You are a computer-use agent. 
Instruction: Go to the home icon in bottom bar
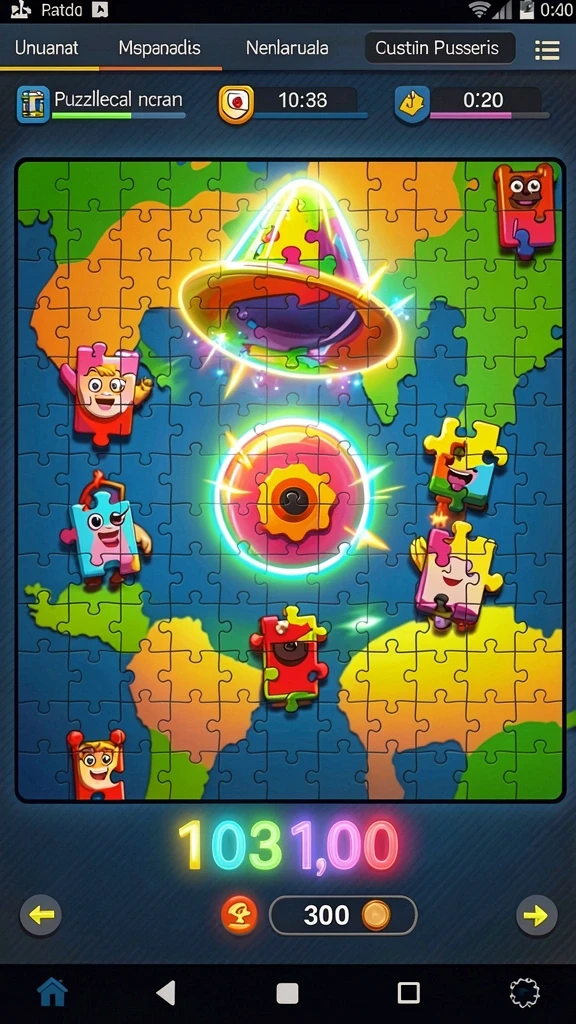point(52,993)
